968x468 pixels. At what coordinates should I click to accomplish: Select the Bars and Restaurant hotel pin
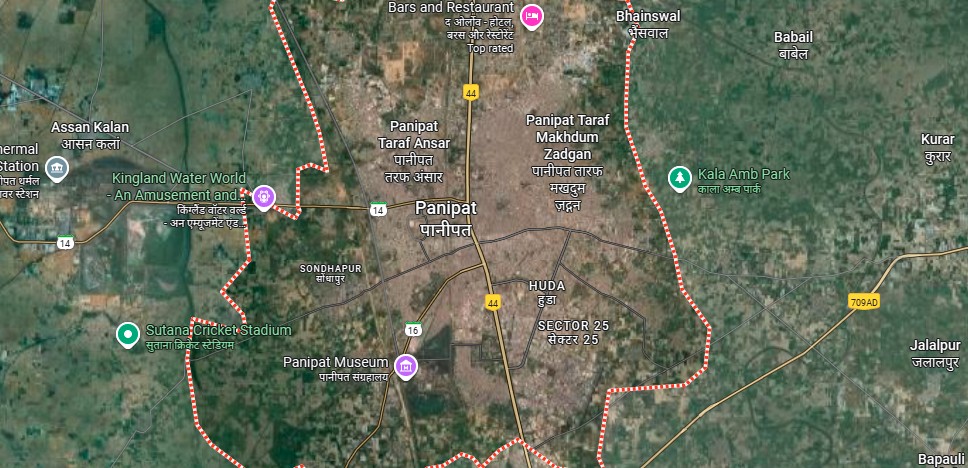[x=532, y=16]
